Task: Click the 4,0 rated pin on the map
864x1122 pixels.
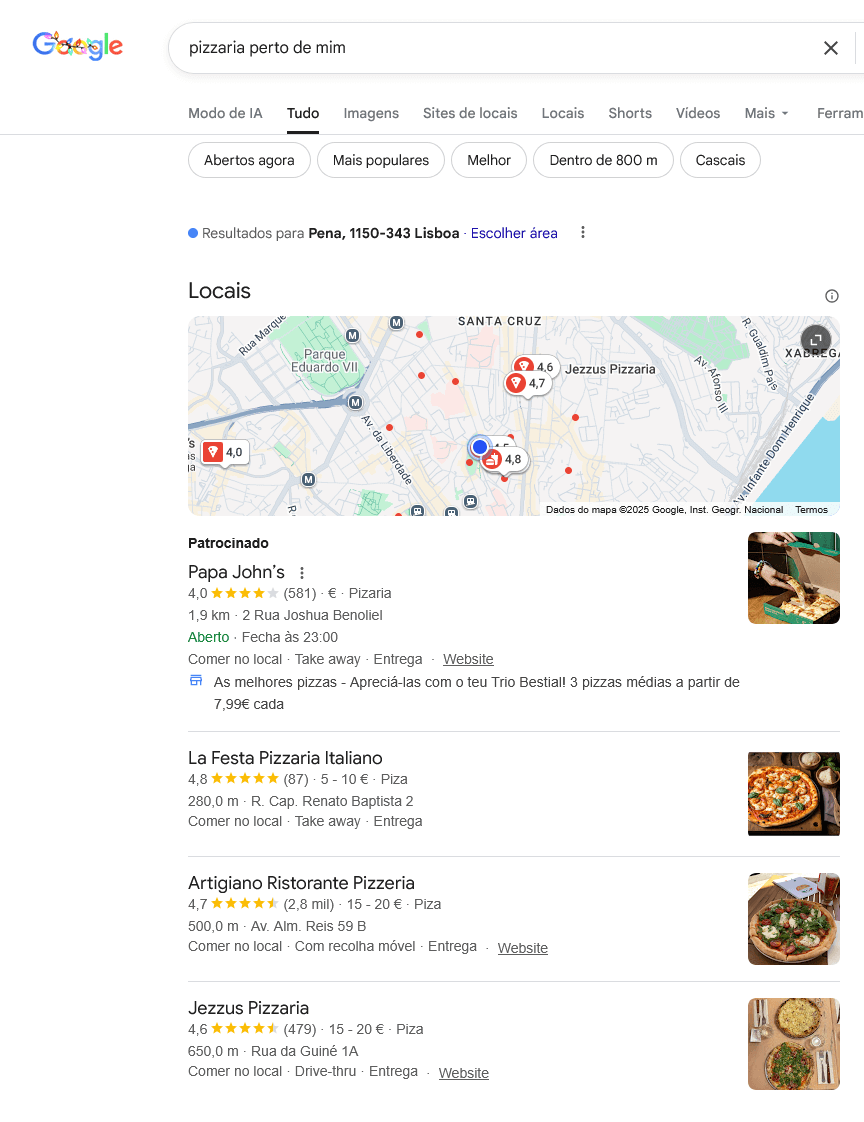Action: pyautogui.click(x=224, y=452)
